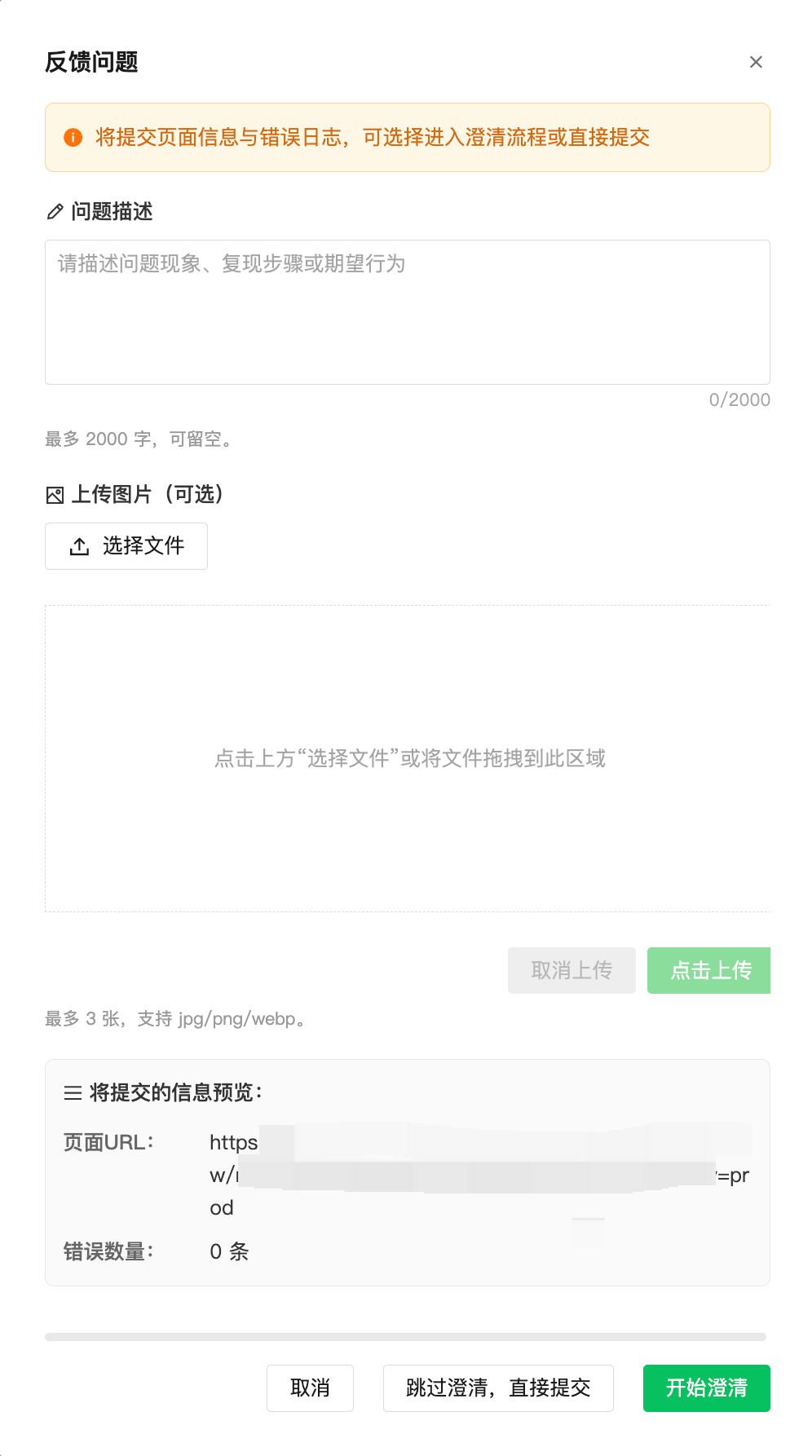Viewport: 812px width, 1456px height.
Task: Tap the 选择文件 upload button
Action: 126,546
